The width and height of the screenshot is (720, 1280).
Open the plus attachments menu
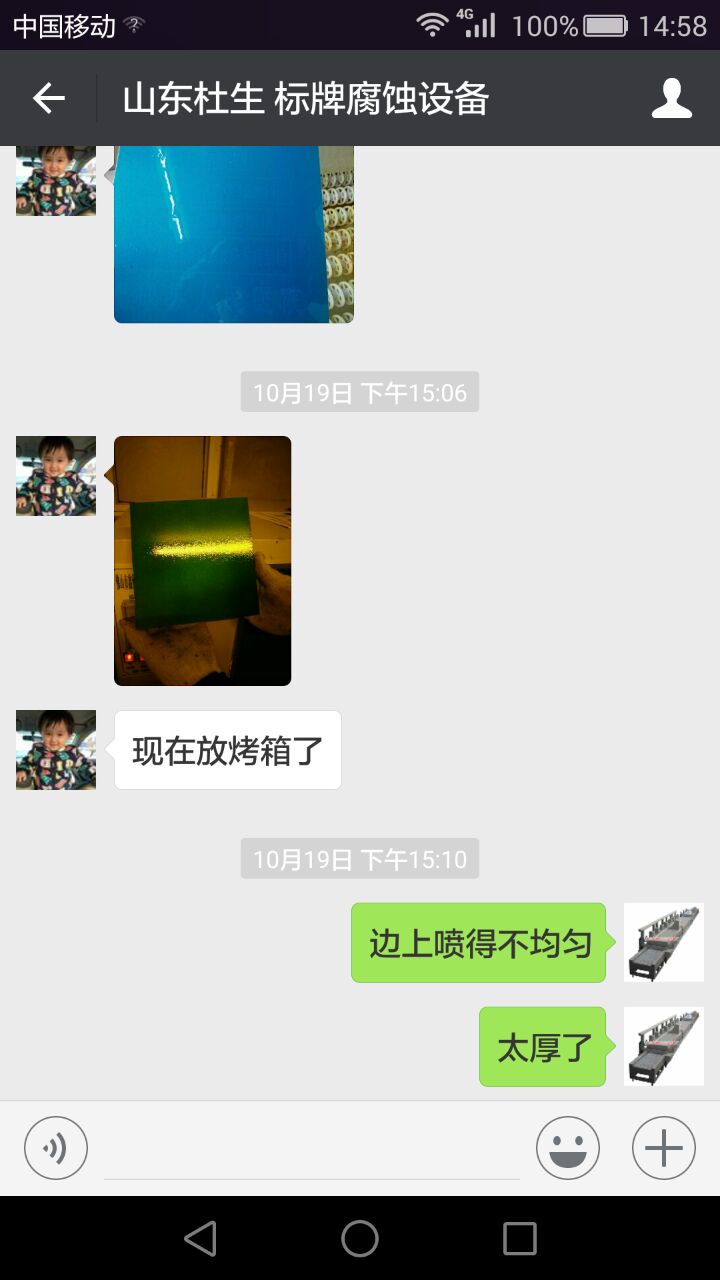click(x=664, y=1148)
